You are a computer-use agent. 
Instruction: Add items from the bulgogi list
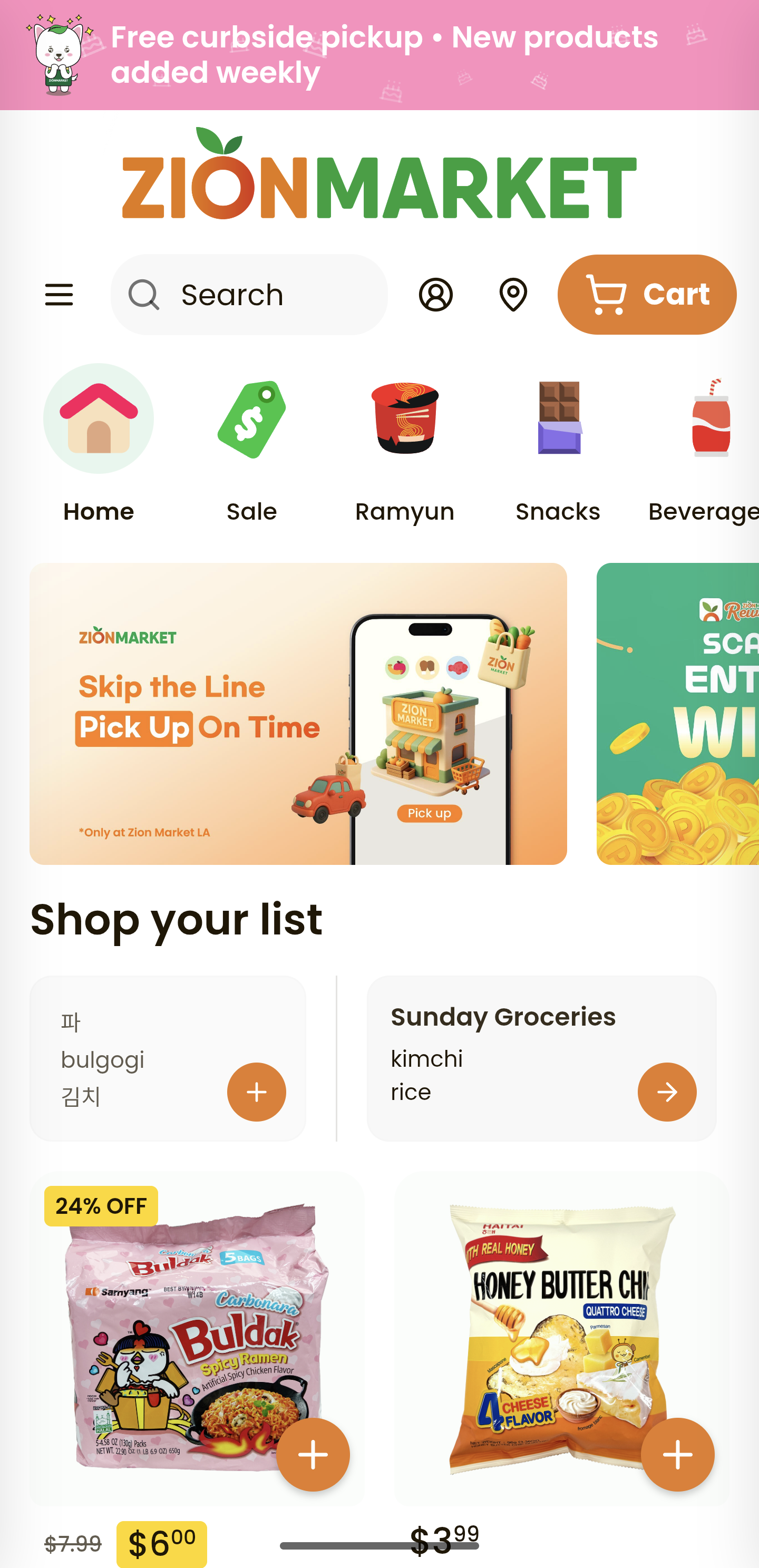pyautogui.click(x=256, y=1092)
